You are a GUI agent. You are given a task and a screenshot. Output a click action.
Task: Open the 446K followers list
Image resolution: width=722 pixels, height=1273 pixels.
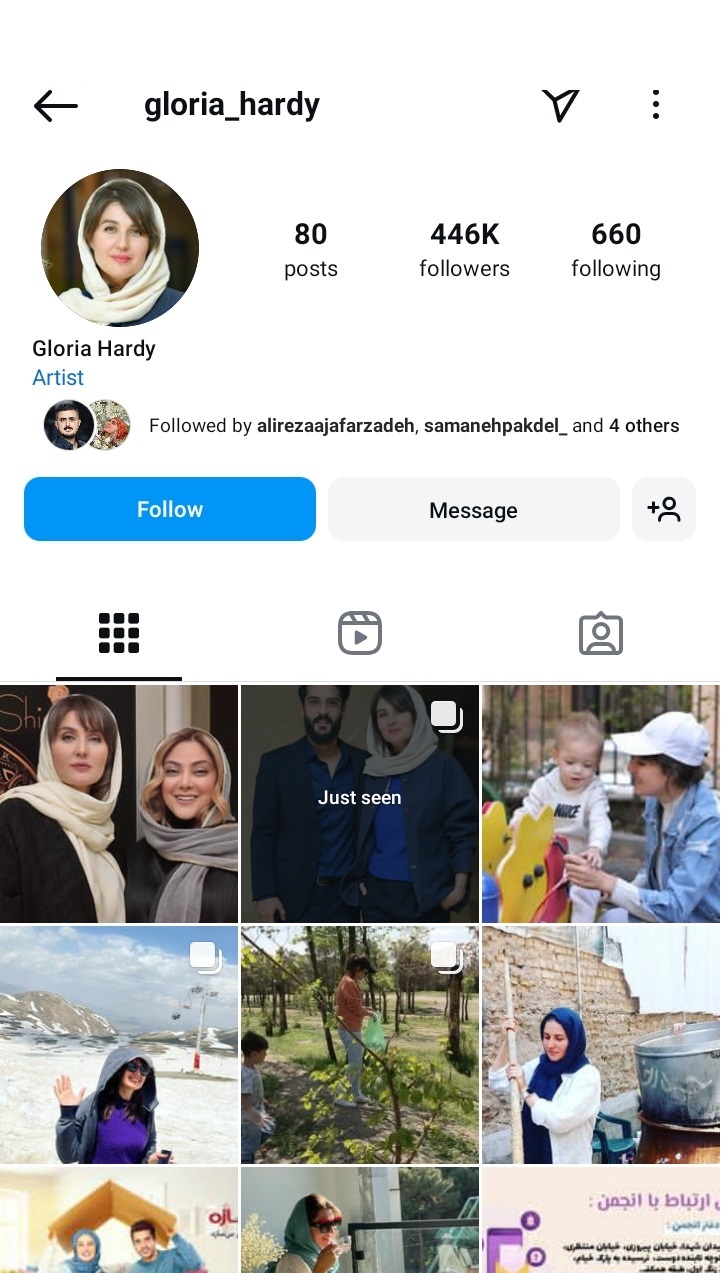click(464, 249)
